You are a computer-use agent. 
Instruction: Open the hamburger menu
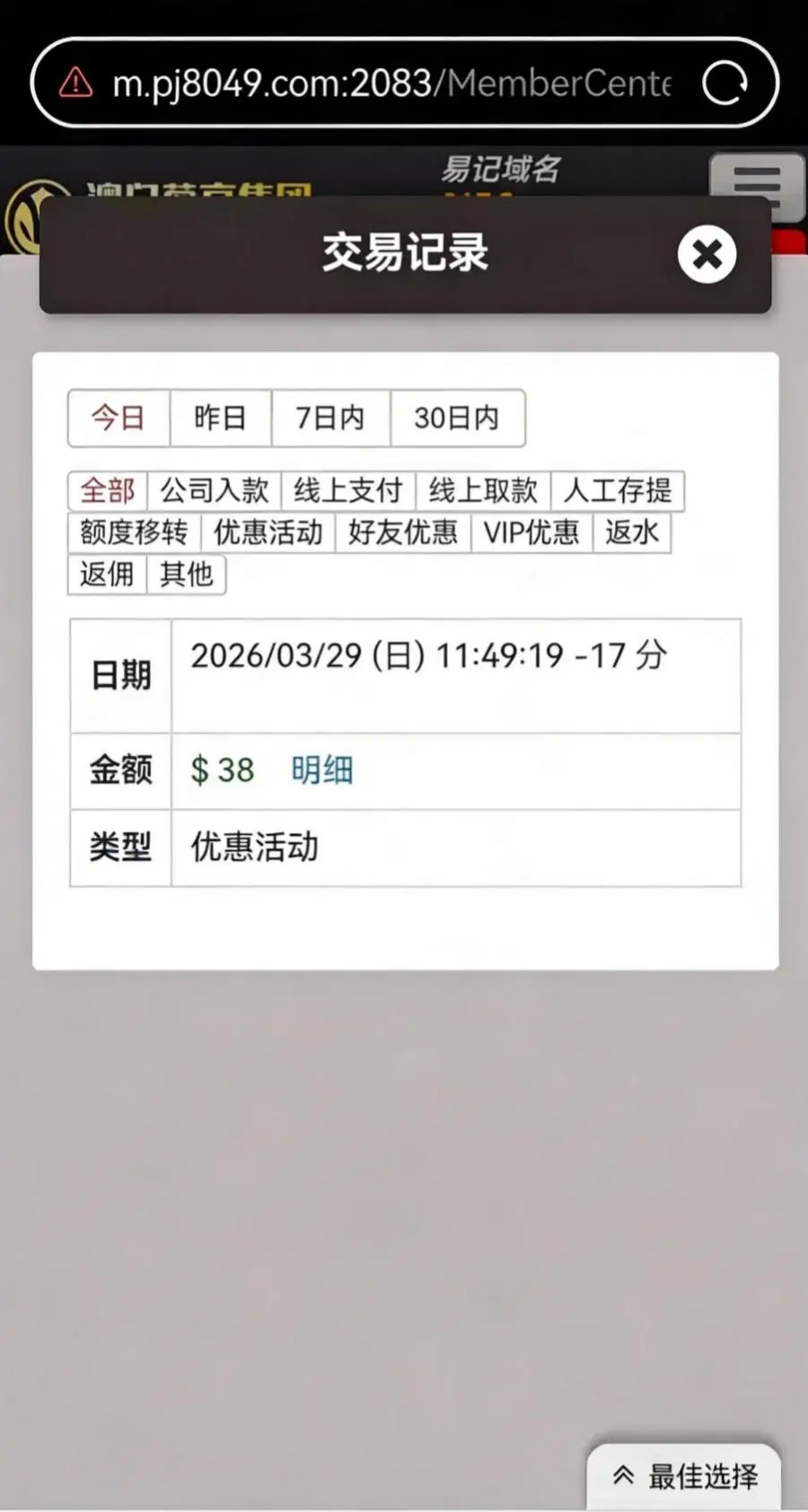click(x=757, y=184)
